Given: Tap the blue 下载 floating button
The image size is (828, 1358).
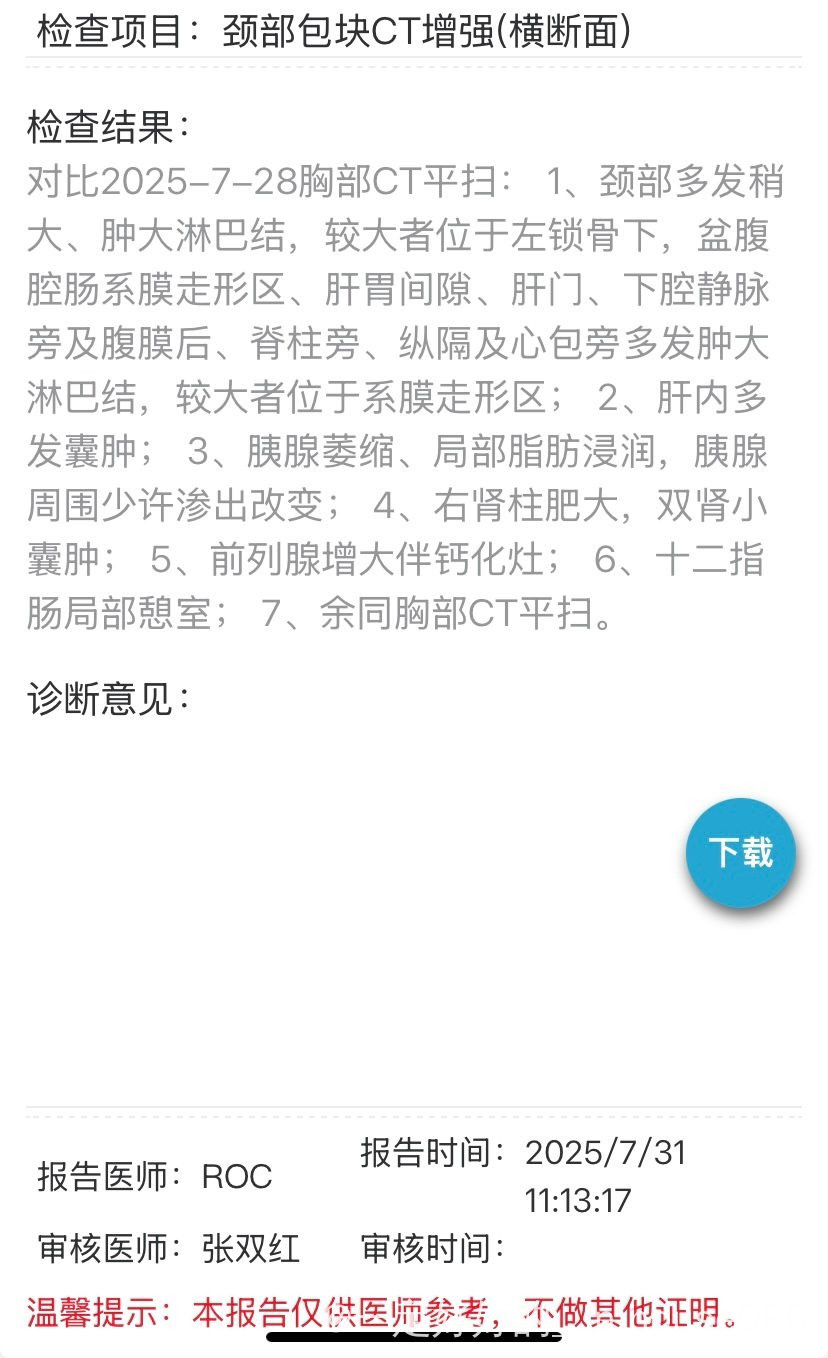Looking at the screenshot, I should coord(740,852).
